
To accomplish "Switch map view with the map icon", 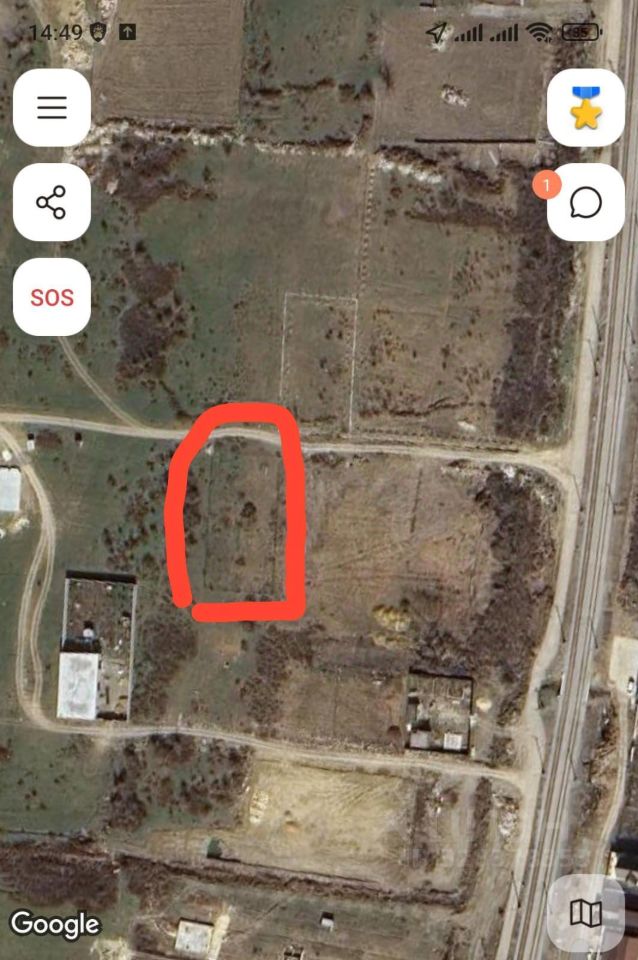I will click(x=585, y=912).
